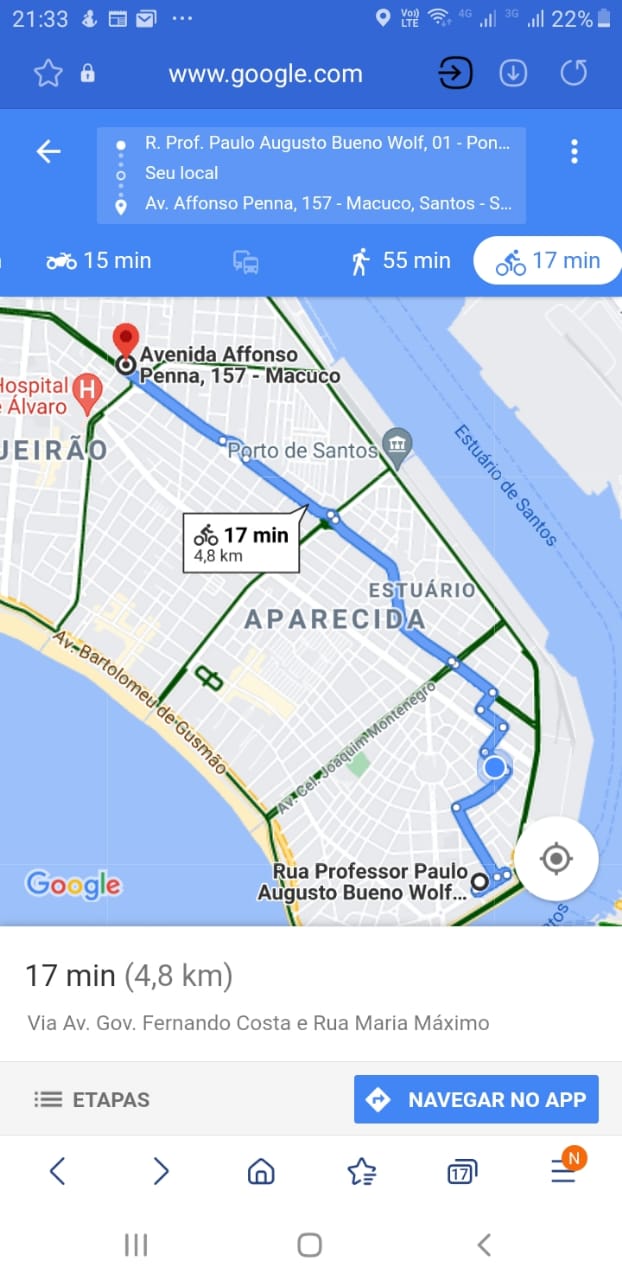Edit the starting point R. Prof. Paulo Augusto

327,143
